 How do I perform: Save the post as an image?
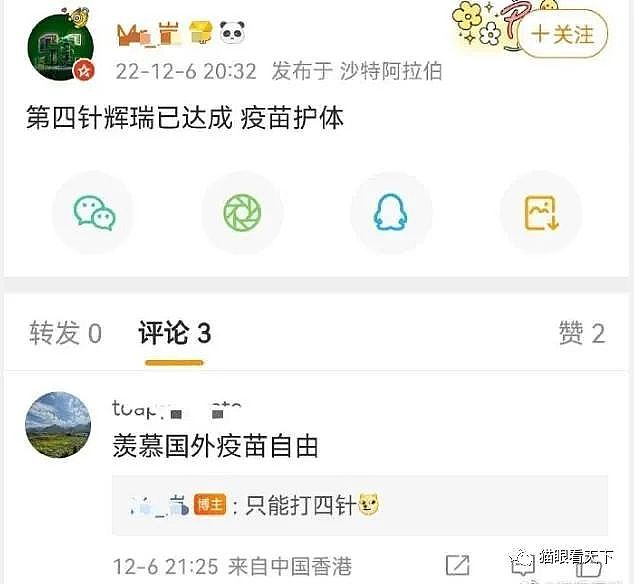pyautogui.click(x=540, y=213)
